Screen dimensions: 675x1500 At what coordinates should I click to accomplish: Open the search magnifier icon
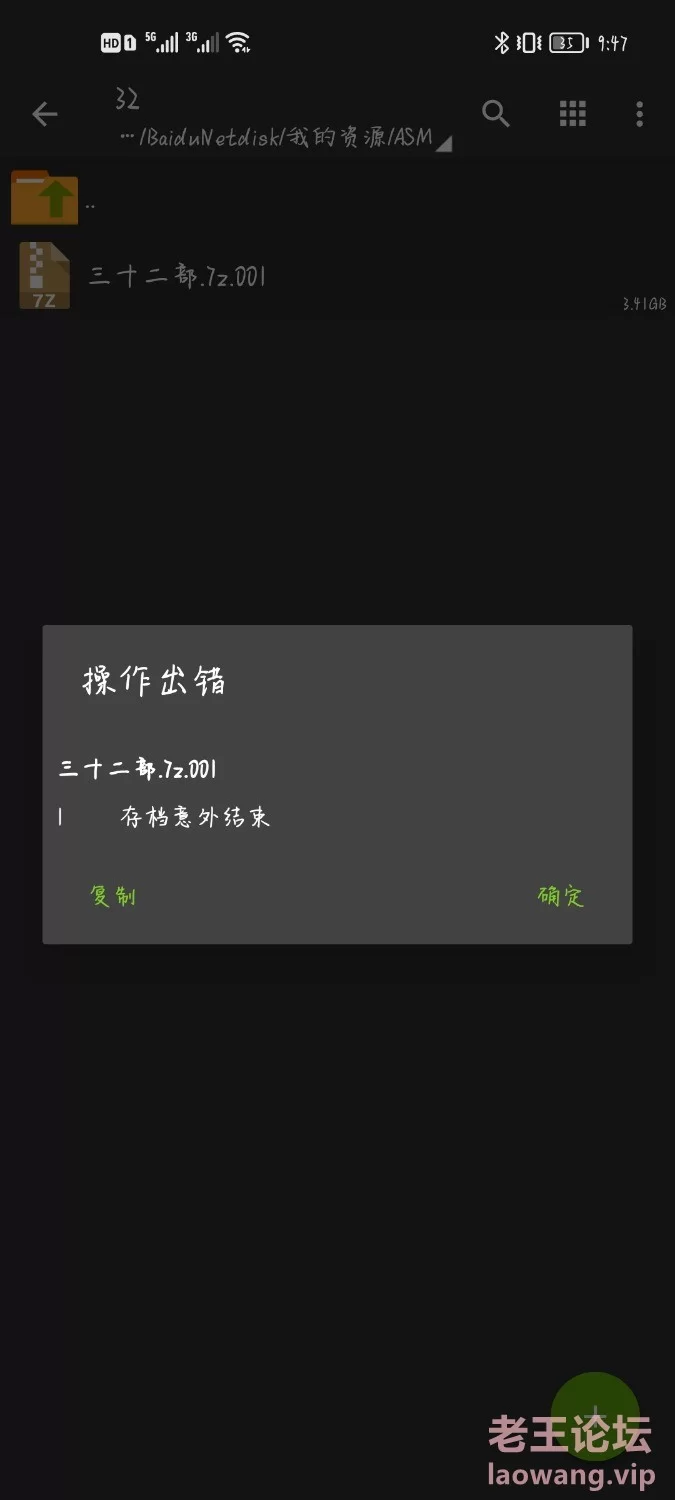point(496,113)
